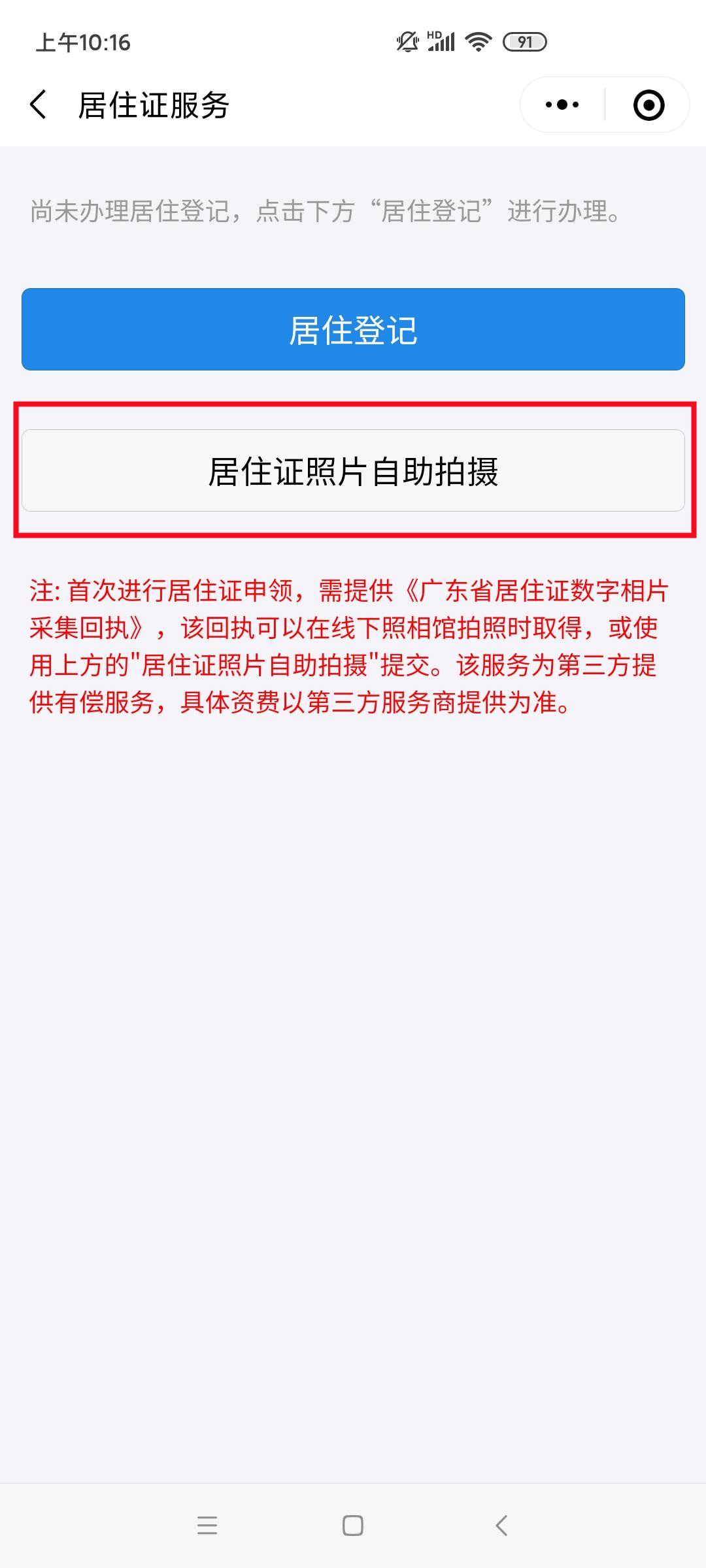Go to home screen via navigation bar

353,1526
